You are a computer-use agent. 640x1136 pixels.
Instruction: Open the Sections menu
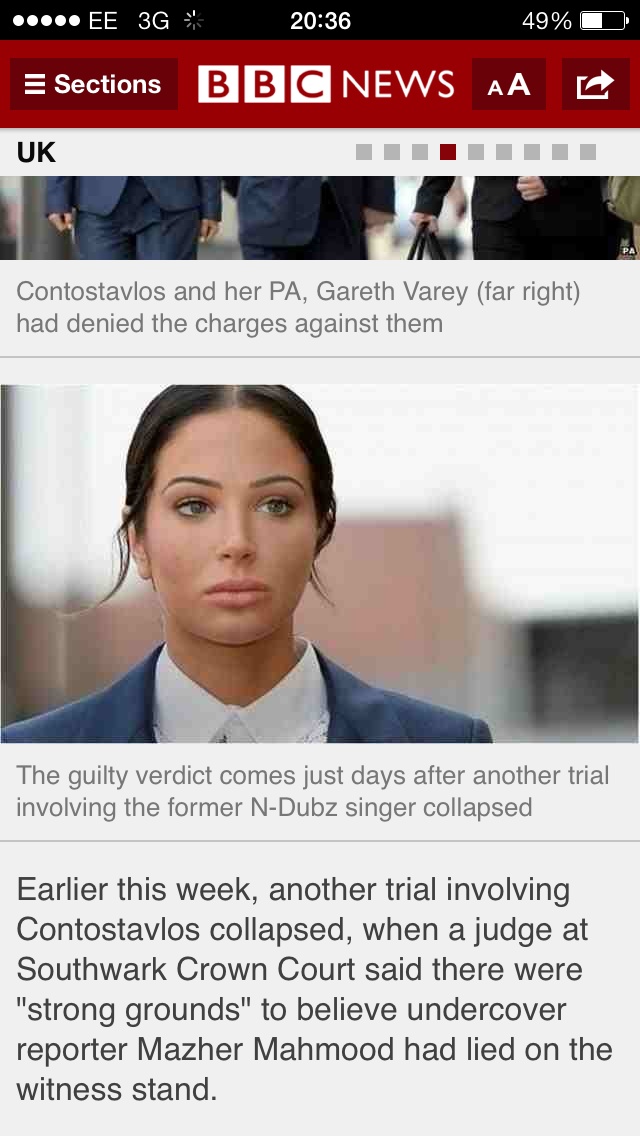coord(93,84)
